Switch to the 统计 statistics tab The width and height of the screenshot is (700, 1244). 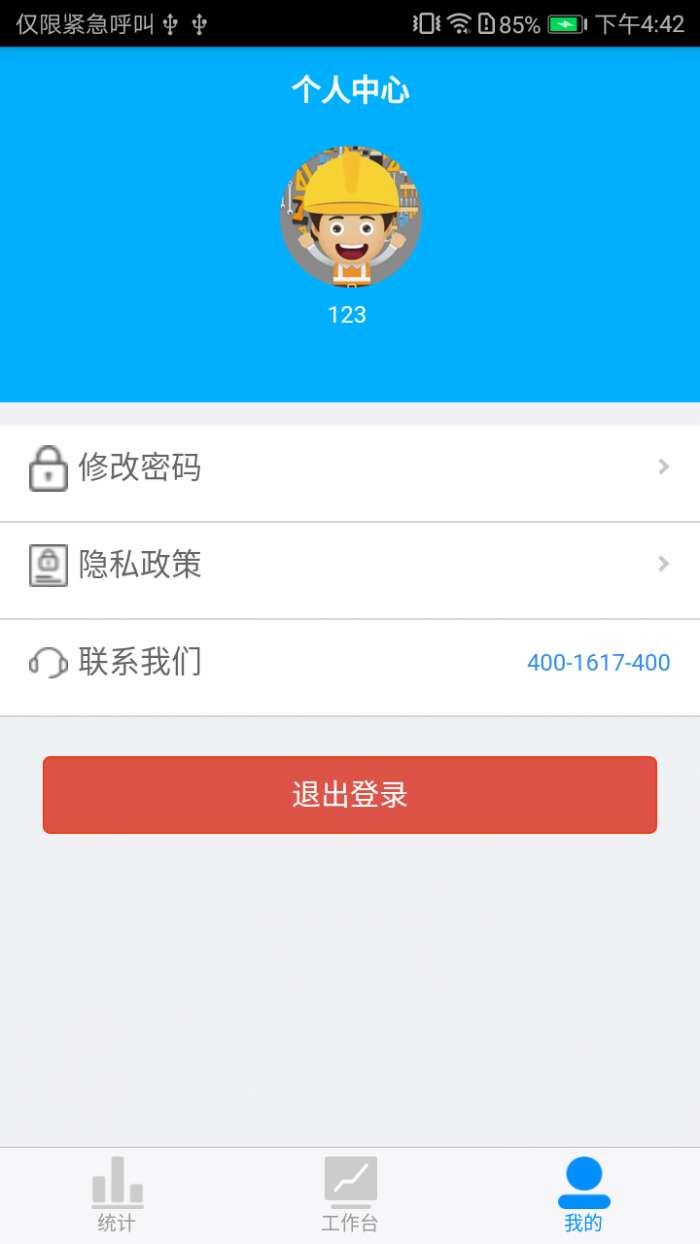click(x=117, y=1195)
